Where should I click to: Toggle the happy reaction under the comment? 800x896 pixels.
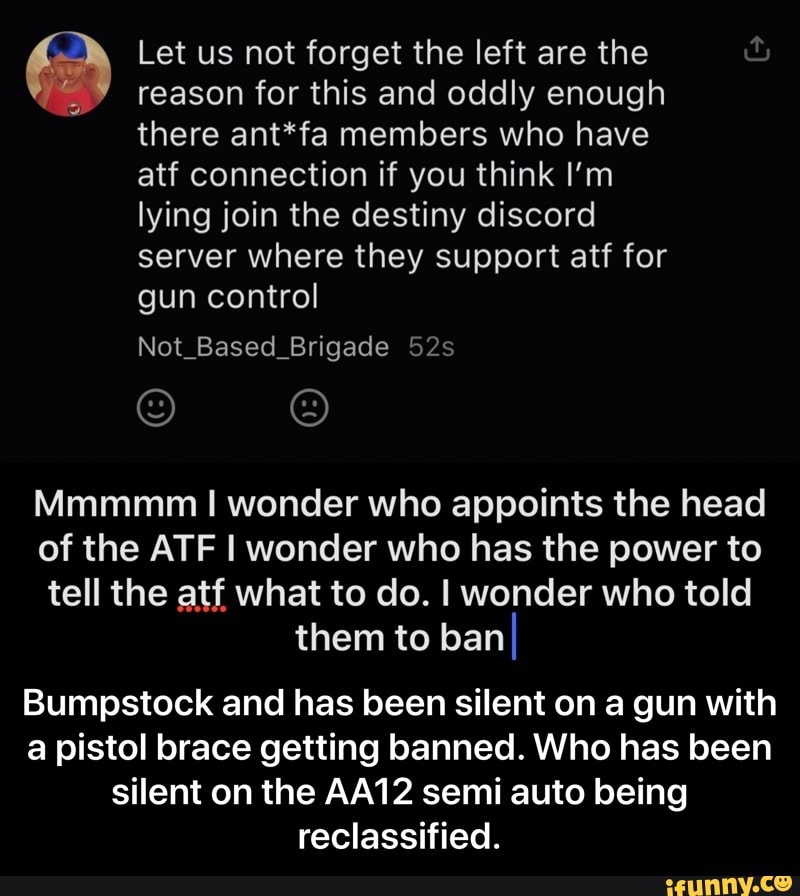click(x=156, y=407)
